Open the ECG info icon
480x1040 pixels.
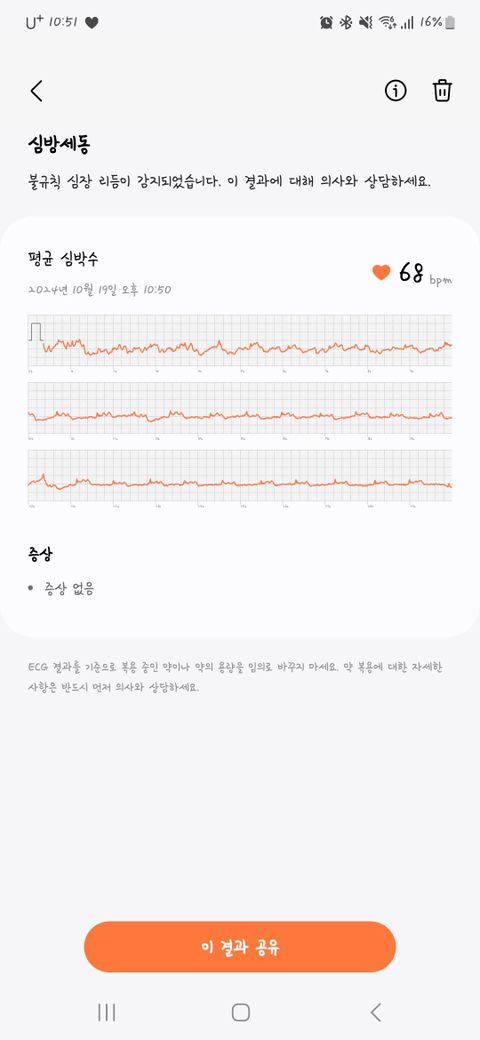point(396,91)
